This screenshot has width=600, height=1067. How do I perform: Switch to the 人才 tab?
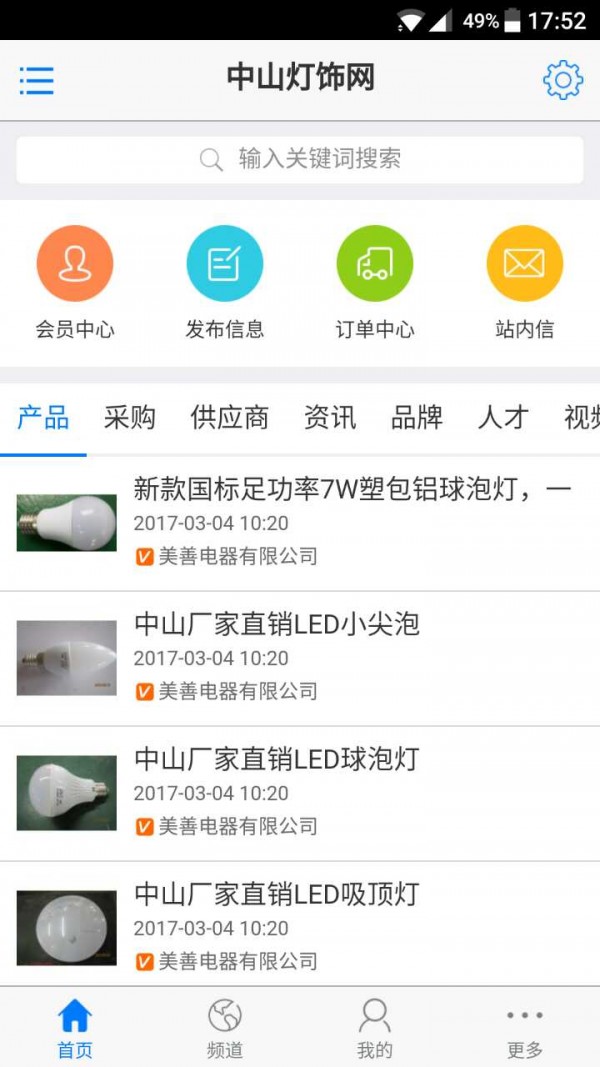coord(503,418)
